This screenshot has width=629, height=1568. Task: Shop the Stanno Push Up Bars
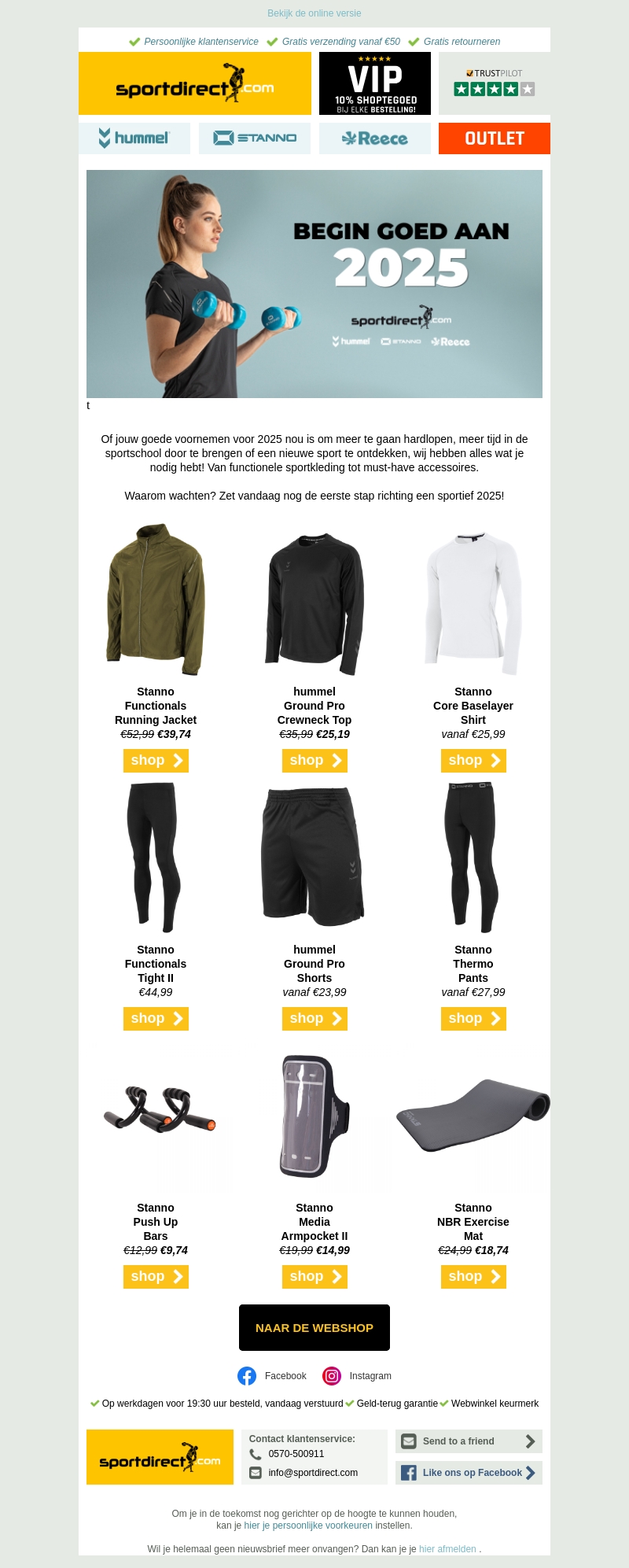[156, 1277]
